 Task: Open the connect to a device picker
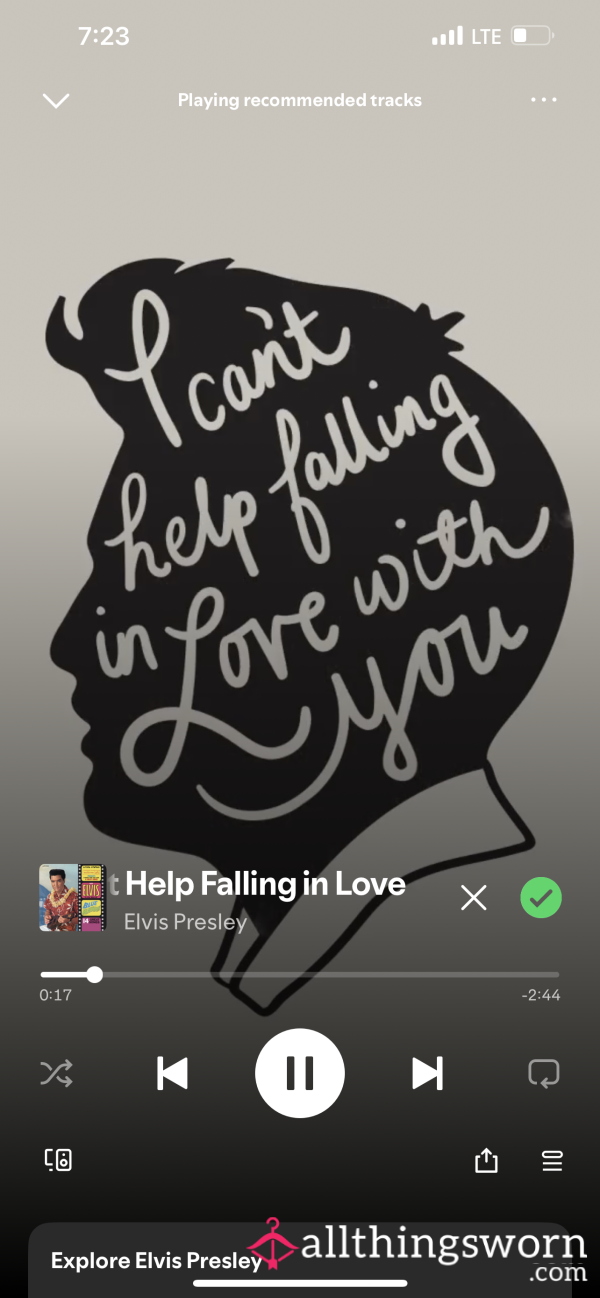pyautogui.click(x=58, y=1160)
